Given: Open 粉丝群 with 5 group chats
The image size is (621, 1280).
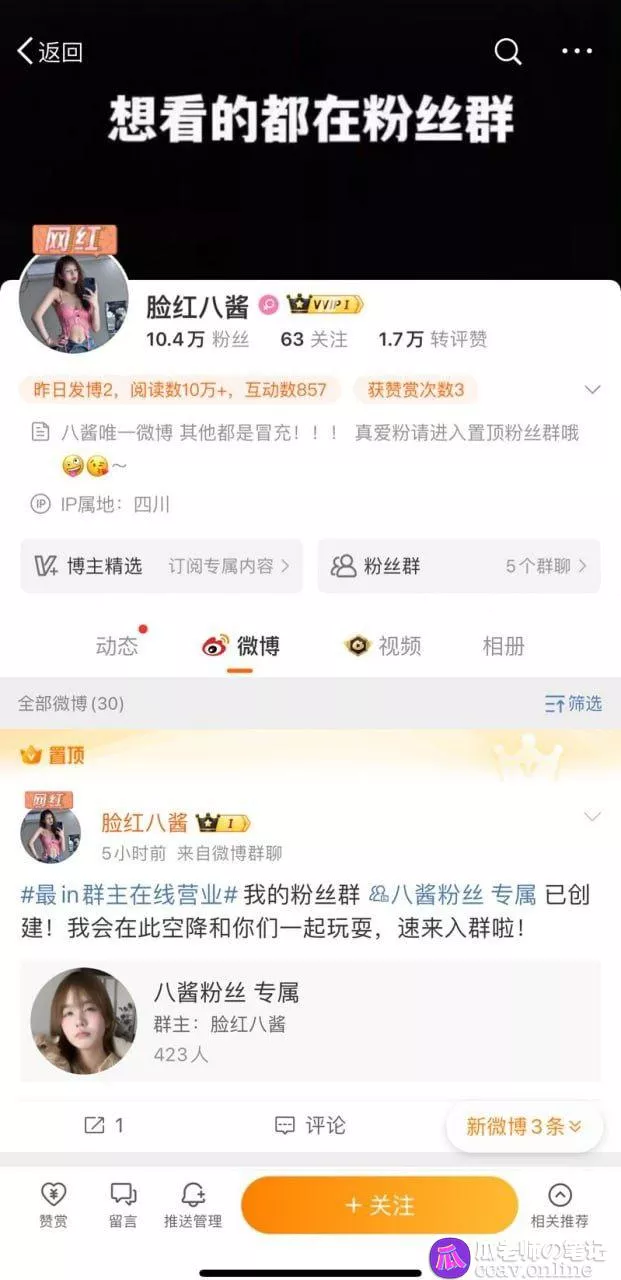Looking at the screenshot, I should click(459, 566).
